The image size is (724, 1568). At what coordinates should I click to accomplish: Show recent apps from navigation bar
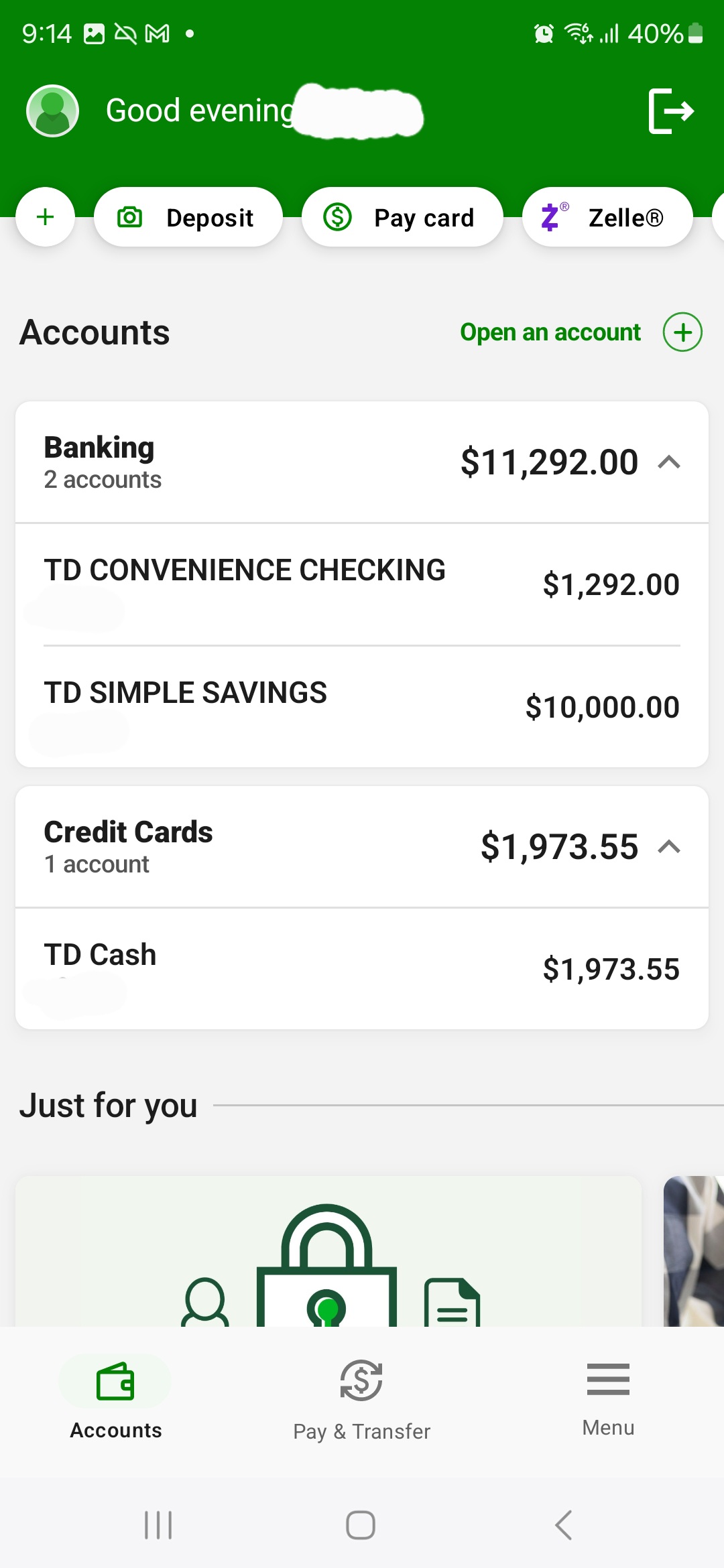tap(159, 1525)
